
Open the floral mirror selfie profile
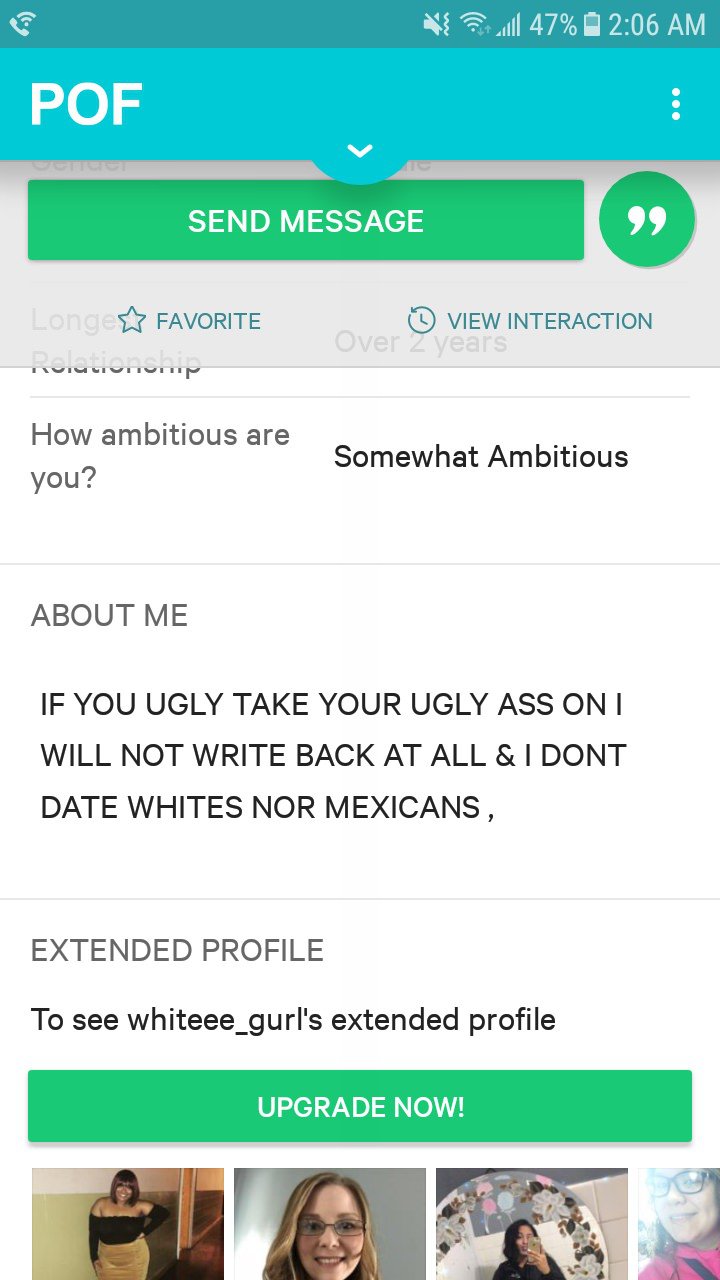pos(532,1224)
